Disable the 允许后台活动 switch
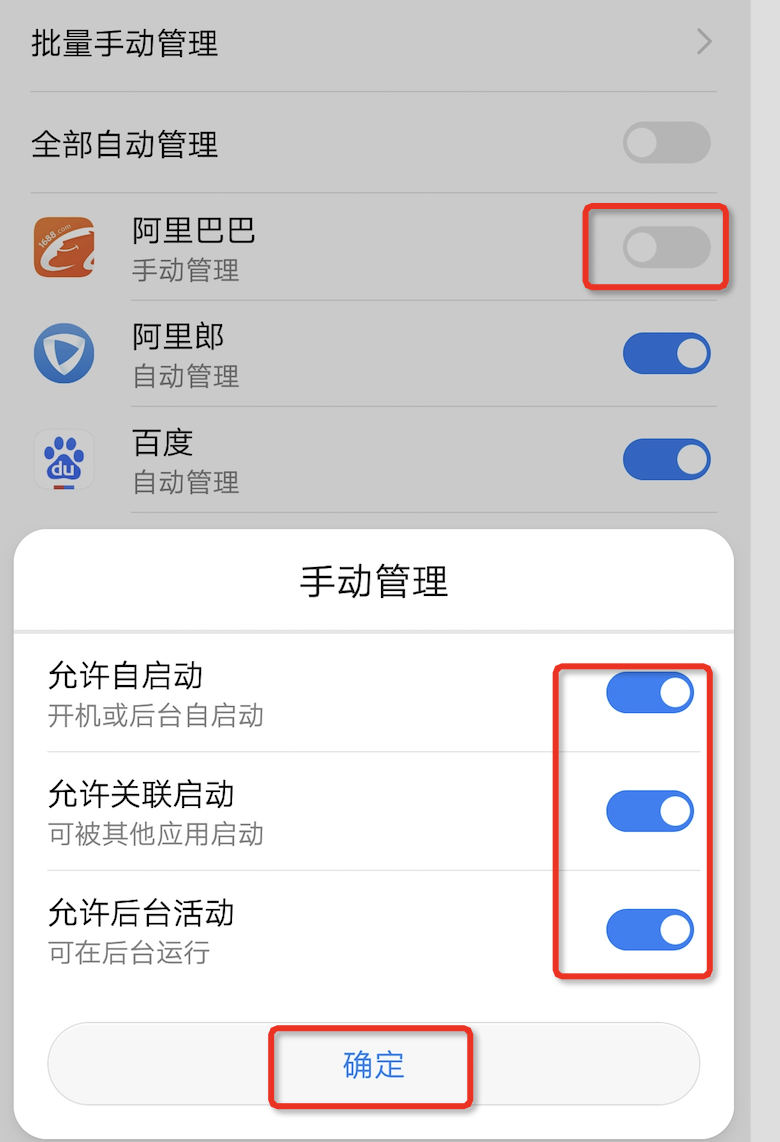Viewport: 780px width, 1142px height. 650,929
